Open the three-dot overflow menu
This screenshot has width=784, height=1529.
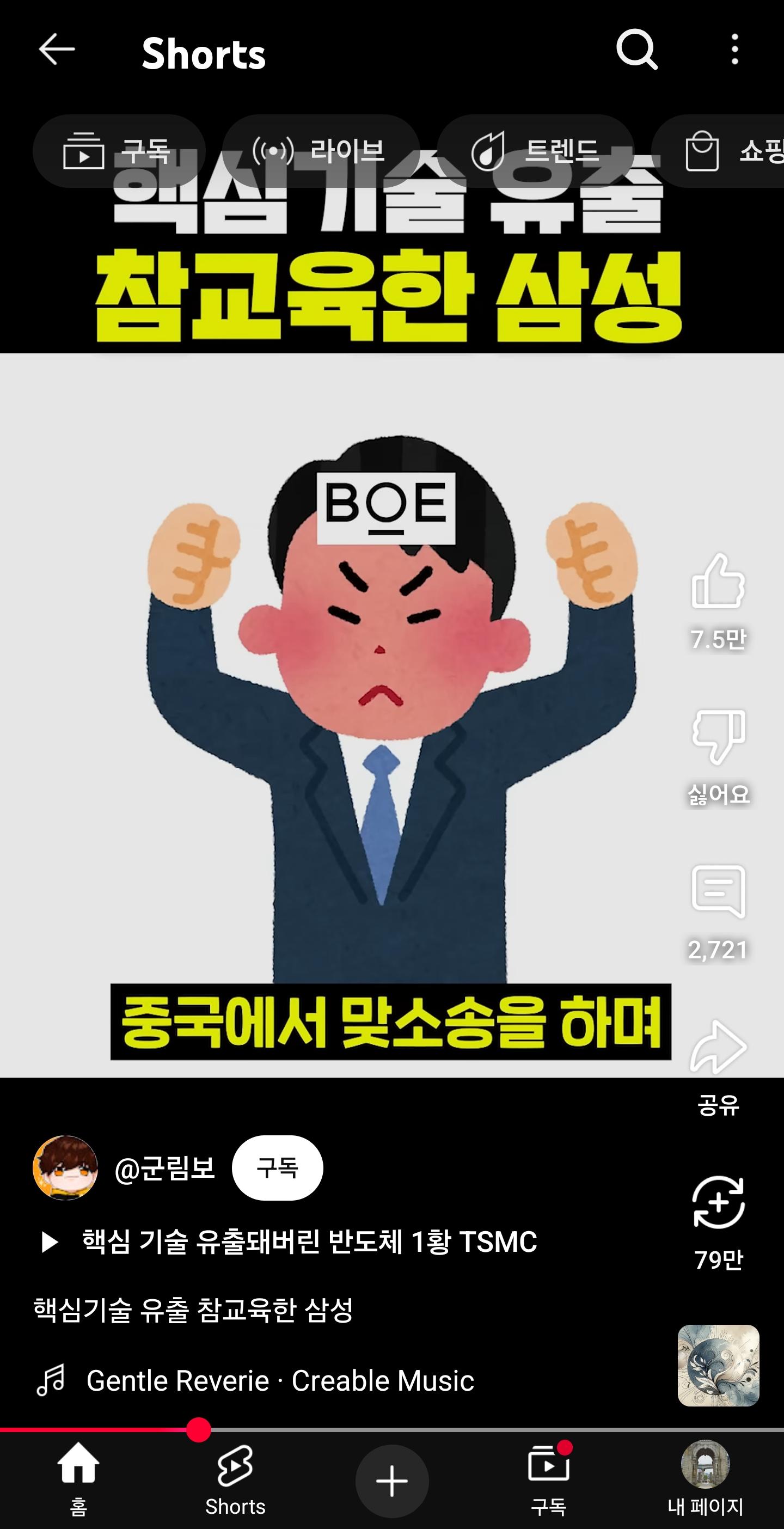pyautogui.click(x=735, y=49)
